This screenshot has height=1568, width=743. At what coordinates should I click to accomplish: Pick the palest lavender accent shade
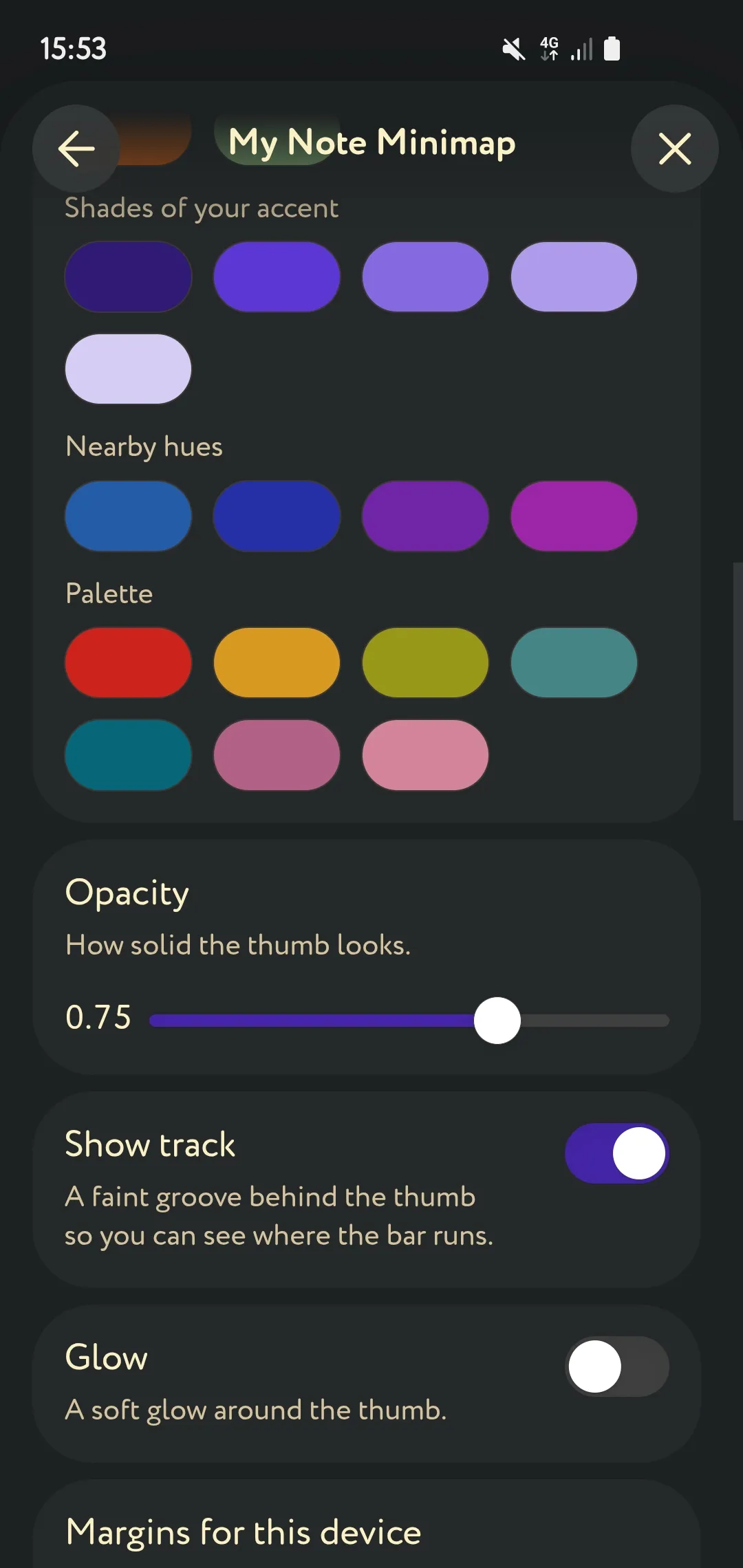coord(128,369)
